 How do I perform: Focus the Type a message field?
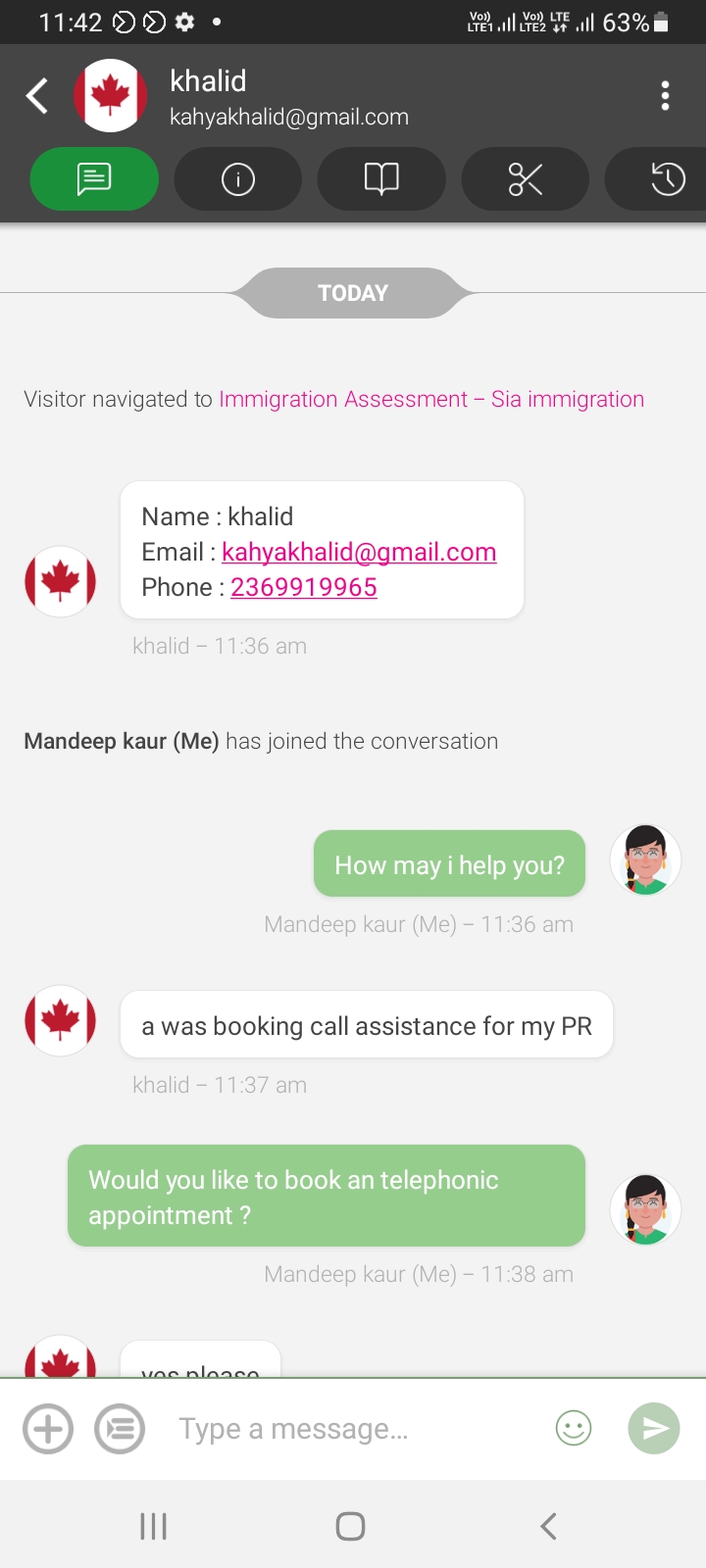353,1429
